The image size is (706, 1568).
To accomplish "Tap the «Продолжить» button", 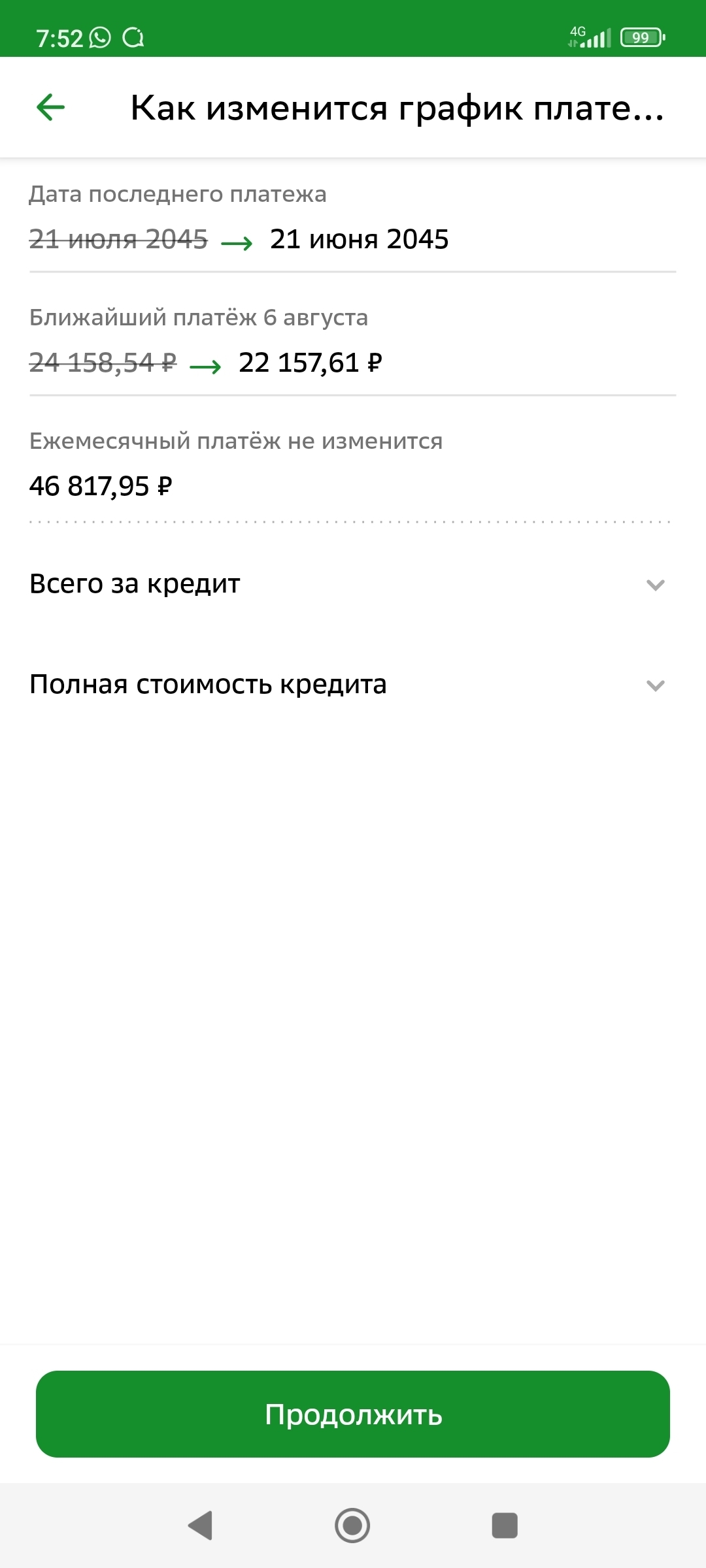I will [353, 1414].
